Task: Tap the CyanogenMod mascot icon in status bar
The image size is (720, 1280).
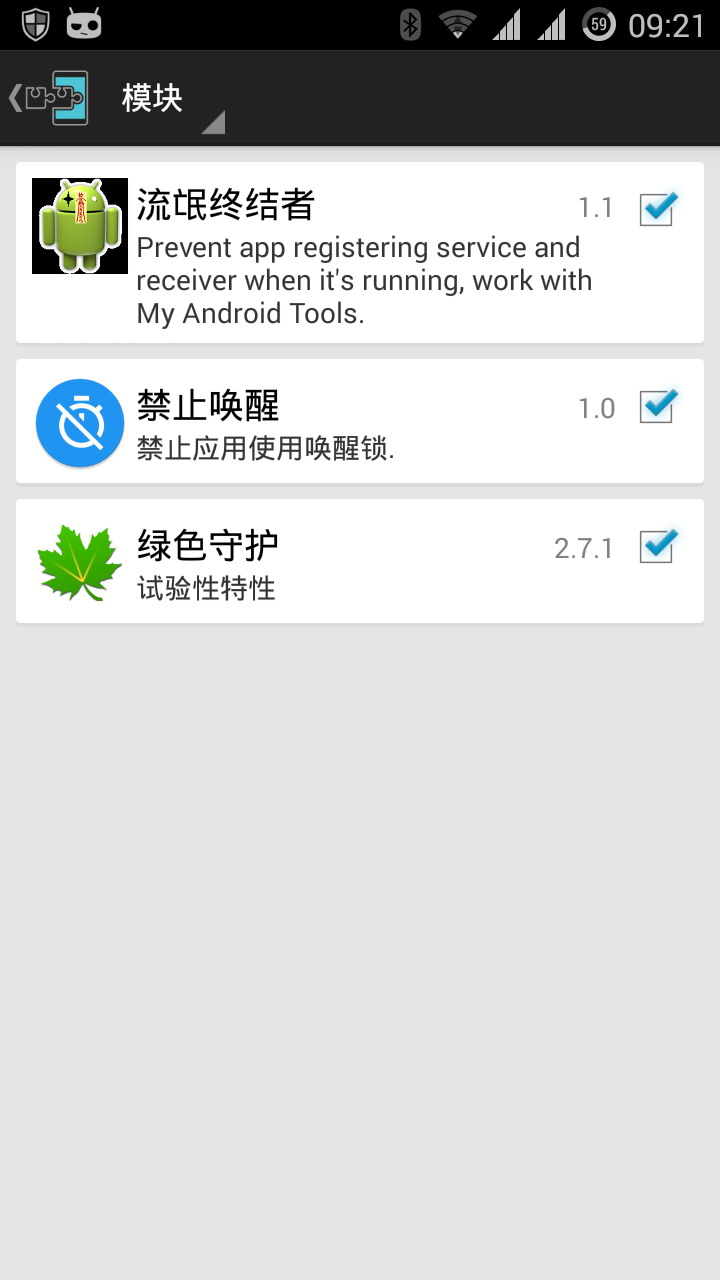Action: pyautogui.click(x=84, y=21)
